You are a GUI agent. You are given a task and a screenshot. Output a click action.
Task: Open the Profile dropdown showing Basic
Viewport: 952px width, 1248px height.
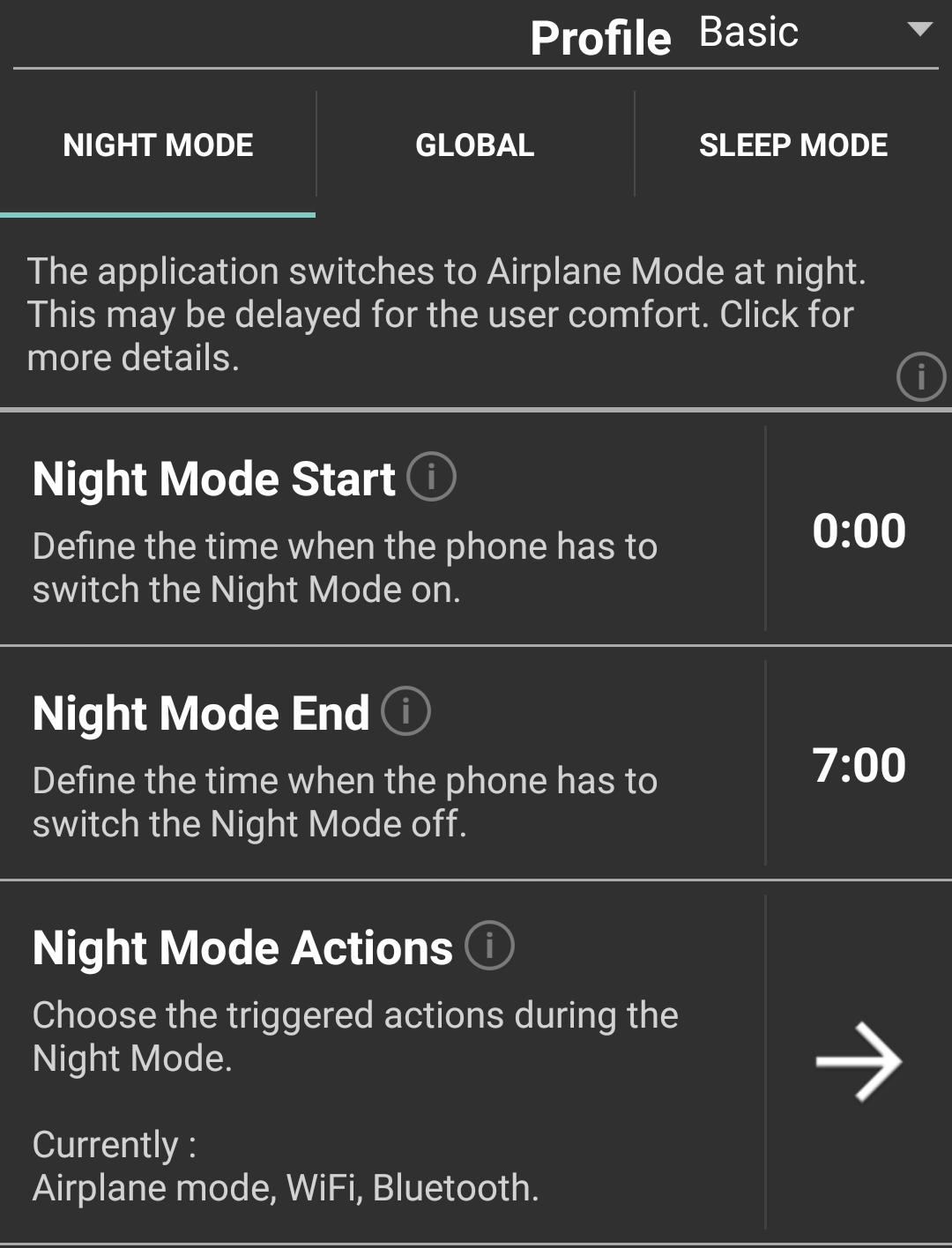coord(815,33)
